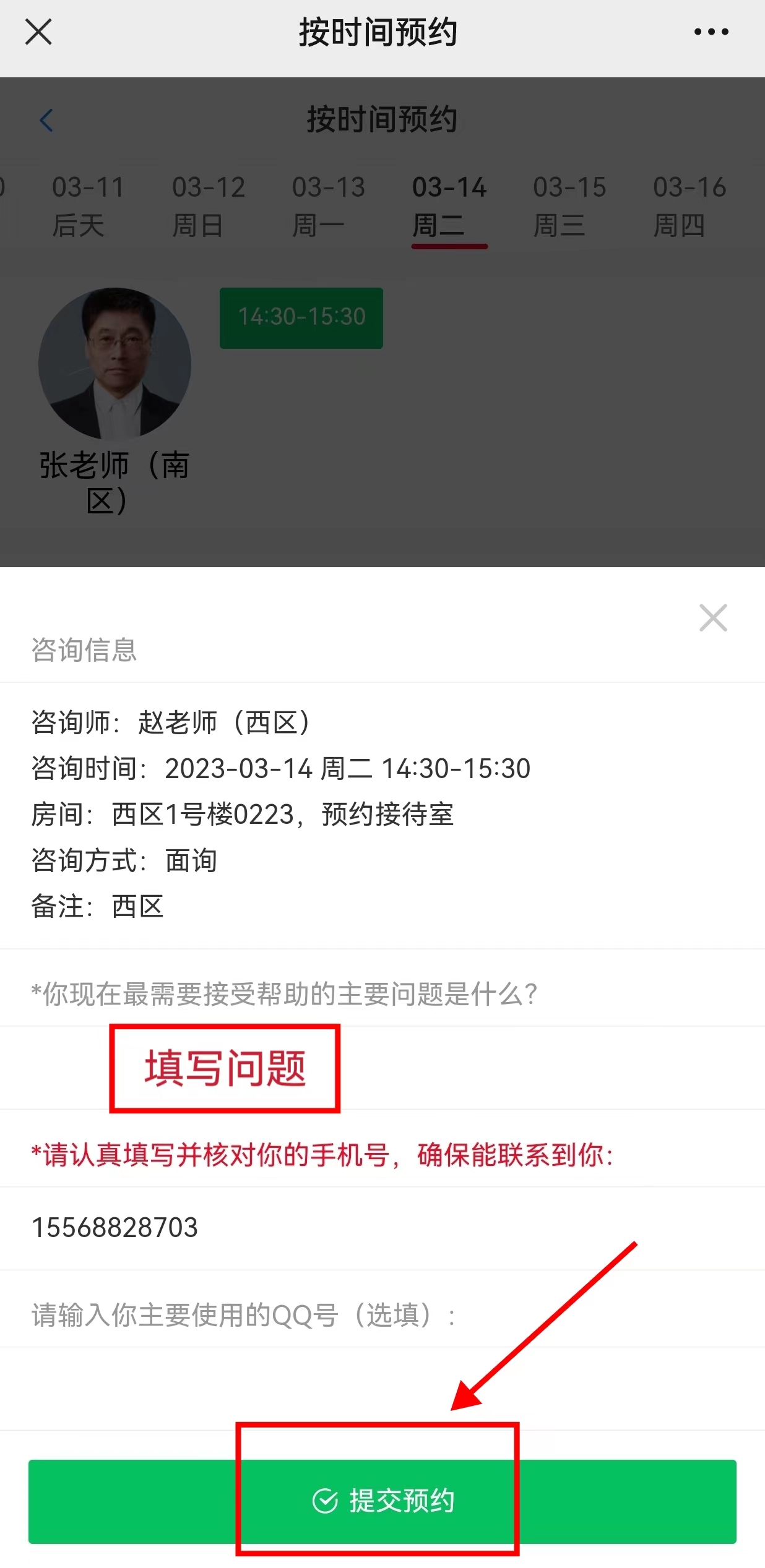
Task: Submit the booking with 提交预约
Action: 382,1501
